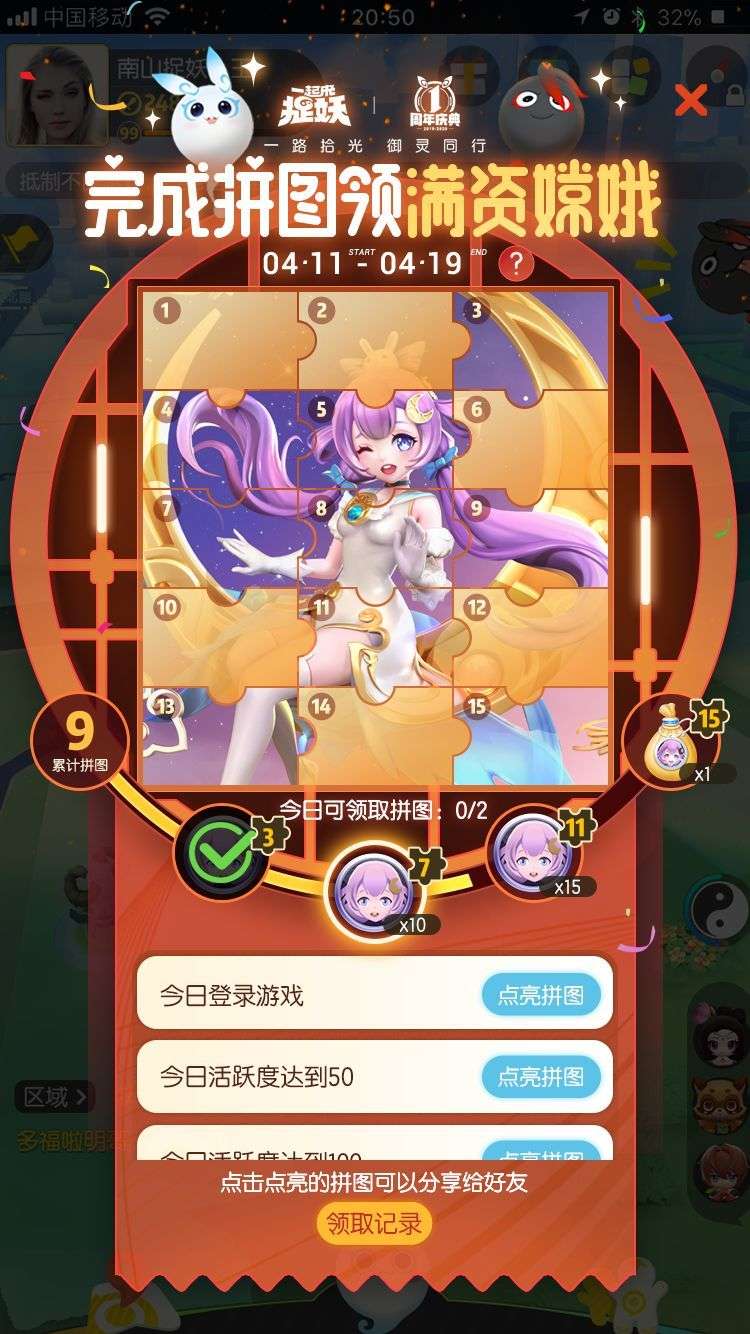Screen dimensions: 750x1334
Task: Open the event help question mark
Action: 516,263
